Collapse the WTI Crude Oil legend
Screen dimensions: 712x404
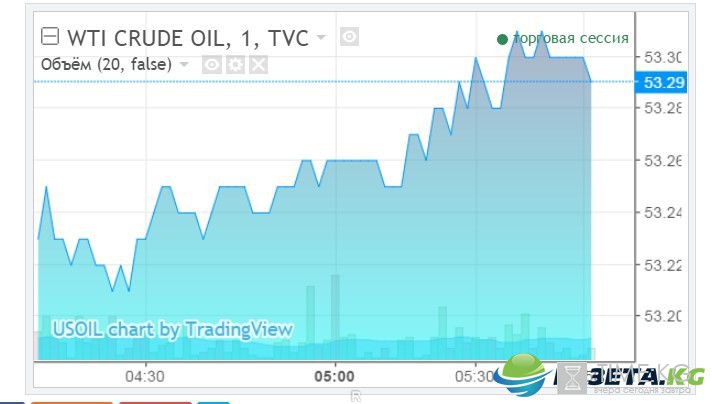tap(50, 37)
